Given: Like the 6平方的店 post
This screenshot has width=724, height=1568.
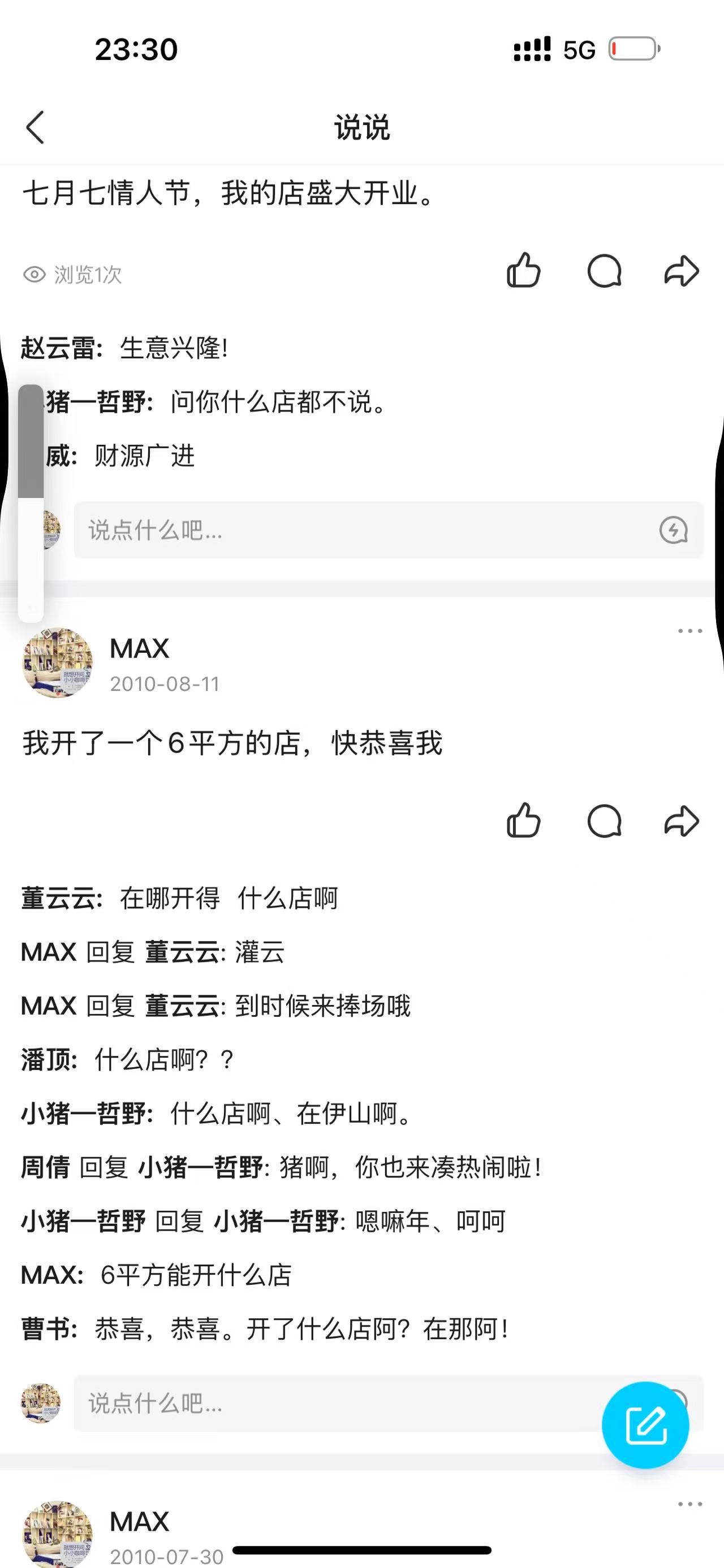Looking at the screenshot, I should tap(523, 821).
